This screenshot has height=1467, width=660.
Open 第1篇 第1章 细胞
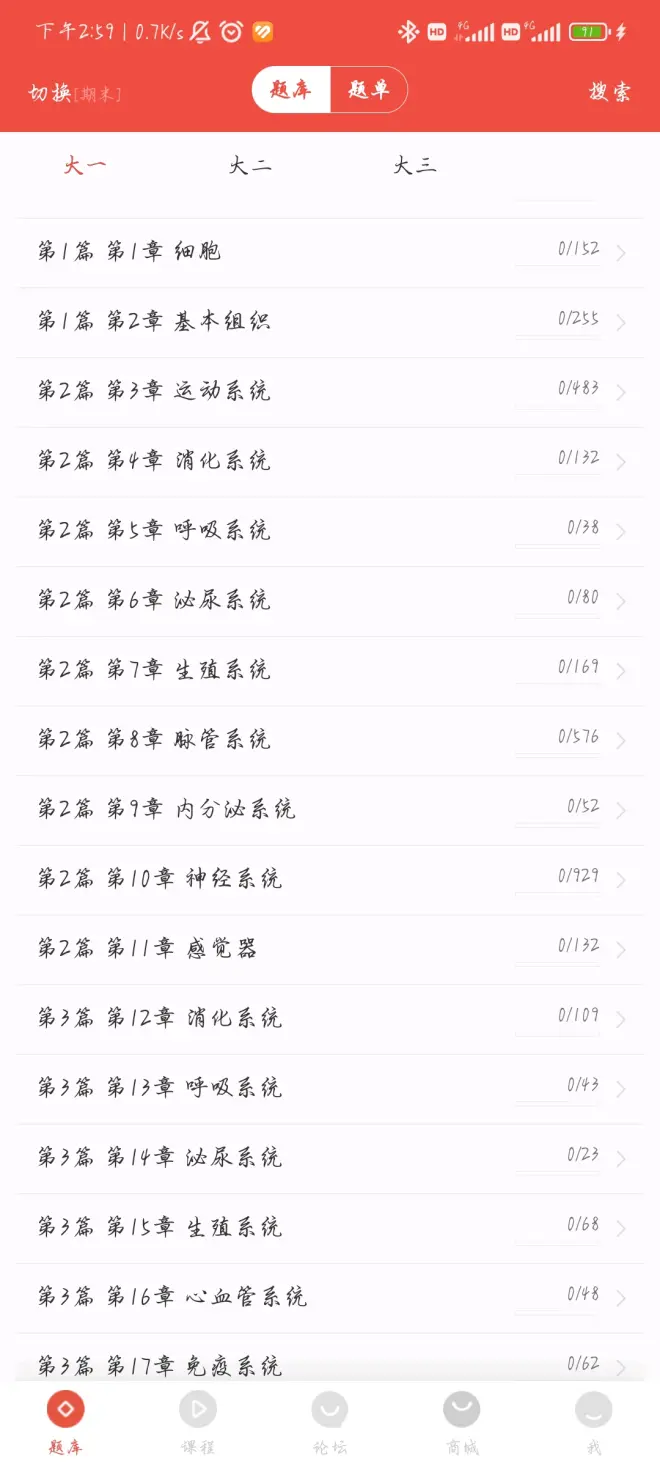[330, 253]
